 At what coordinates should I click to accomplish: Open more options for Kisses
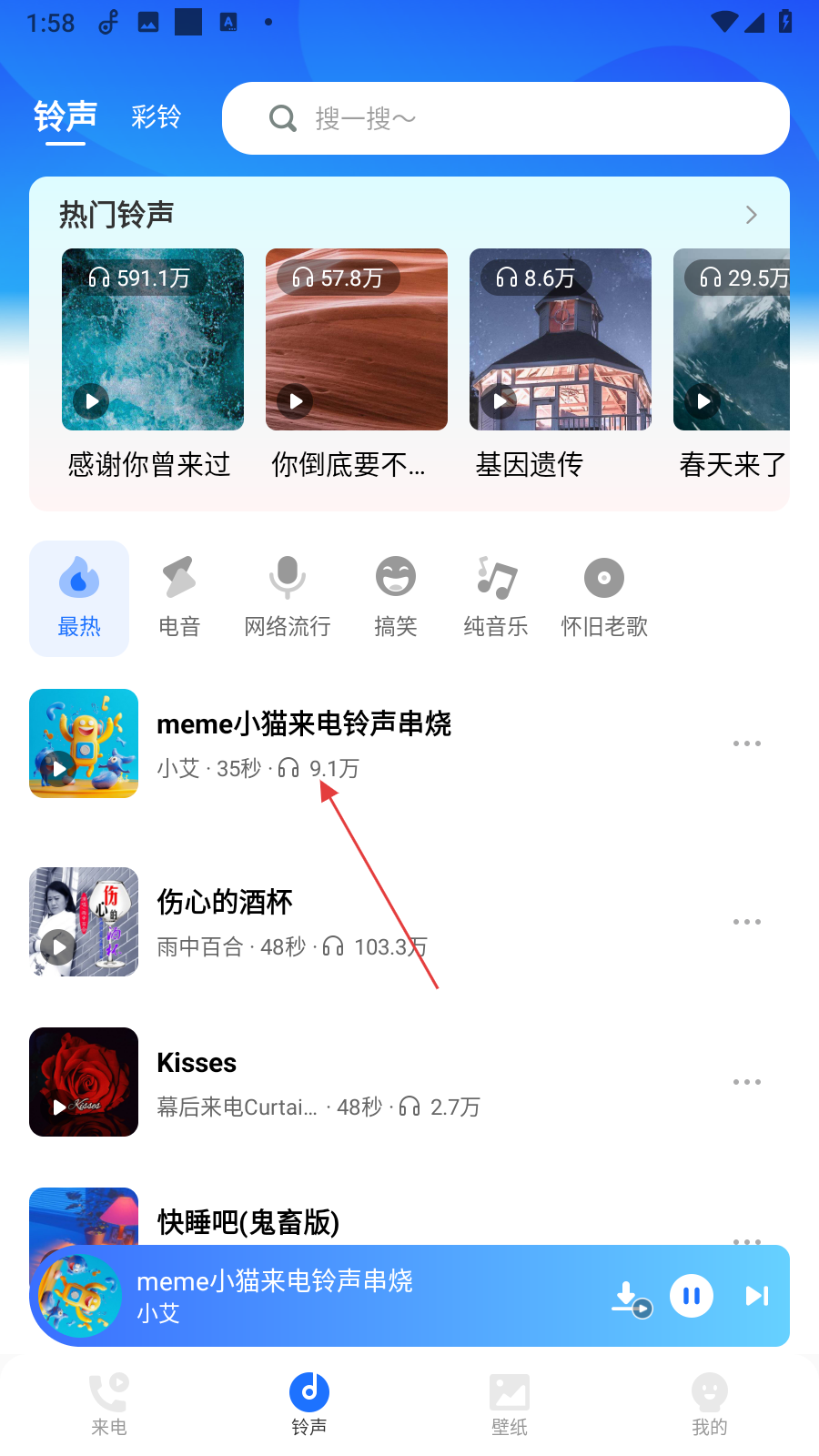click(x=746, y=1082)
